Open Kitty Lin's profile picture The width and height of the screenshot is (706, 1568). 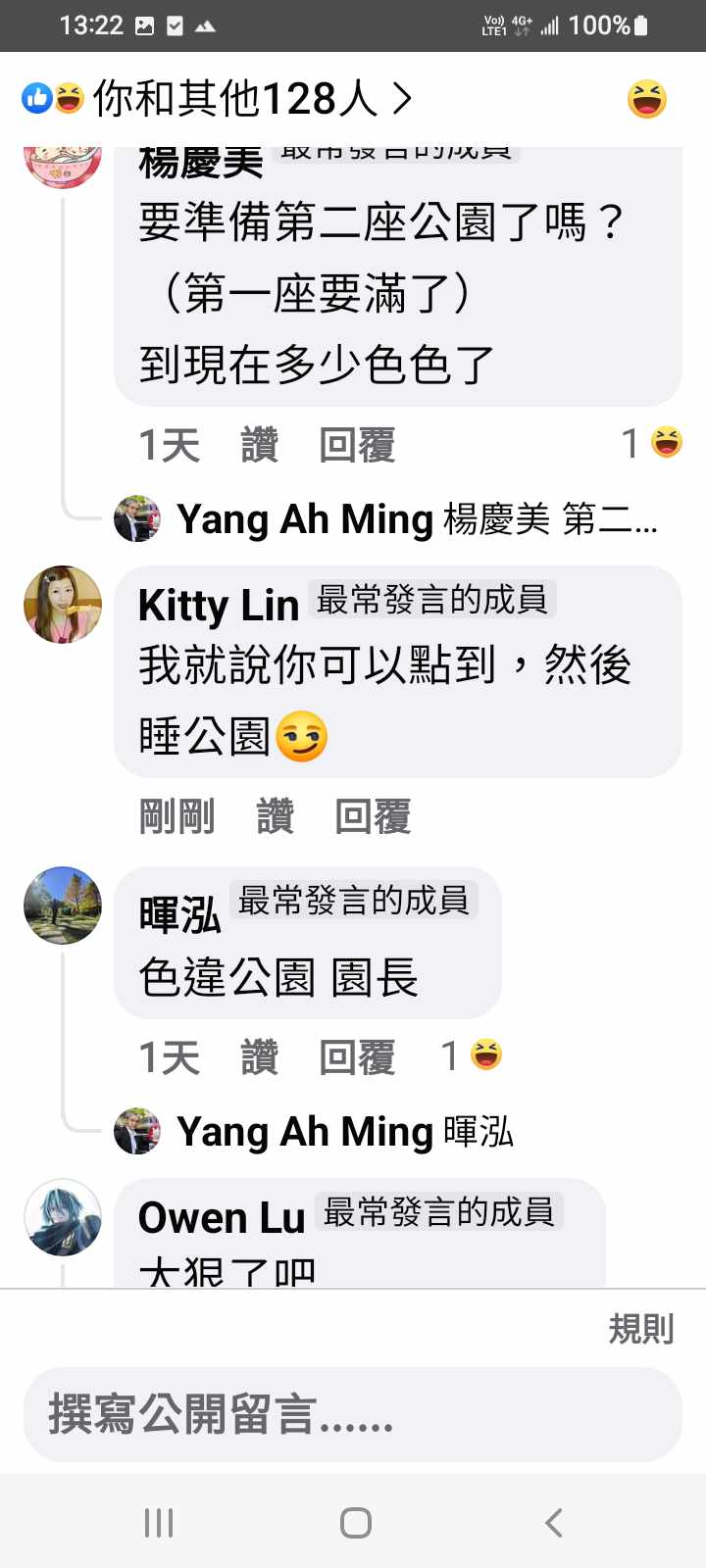63,605
